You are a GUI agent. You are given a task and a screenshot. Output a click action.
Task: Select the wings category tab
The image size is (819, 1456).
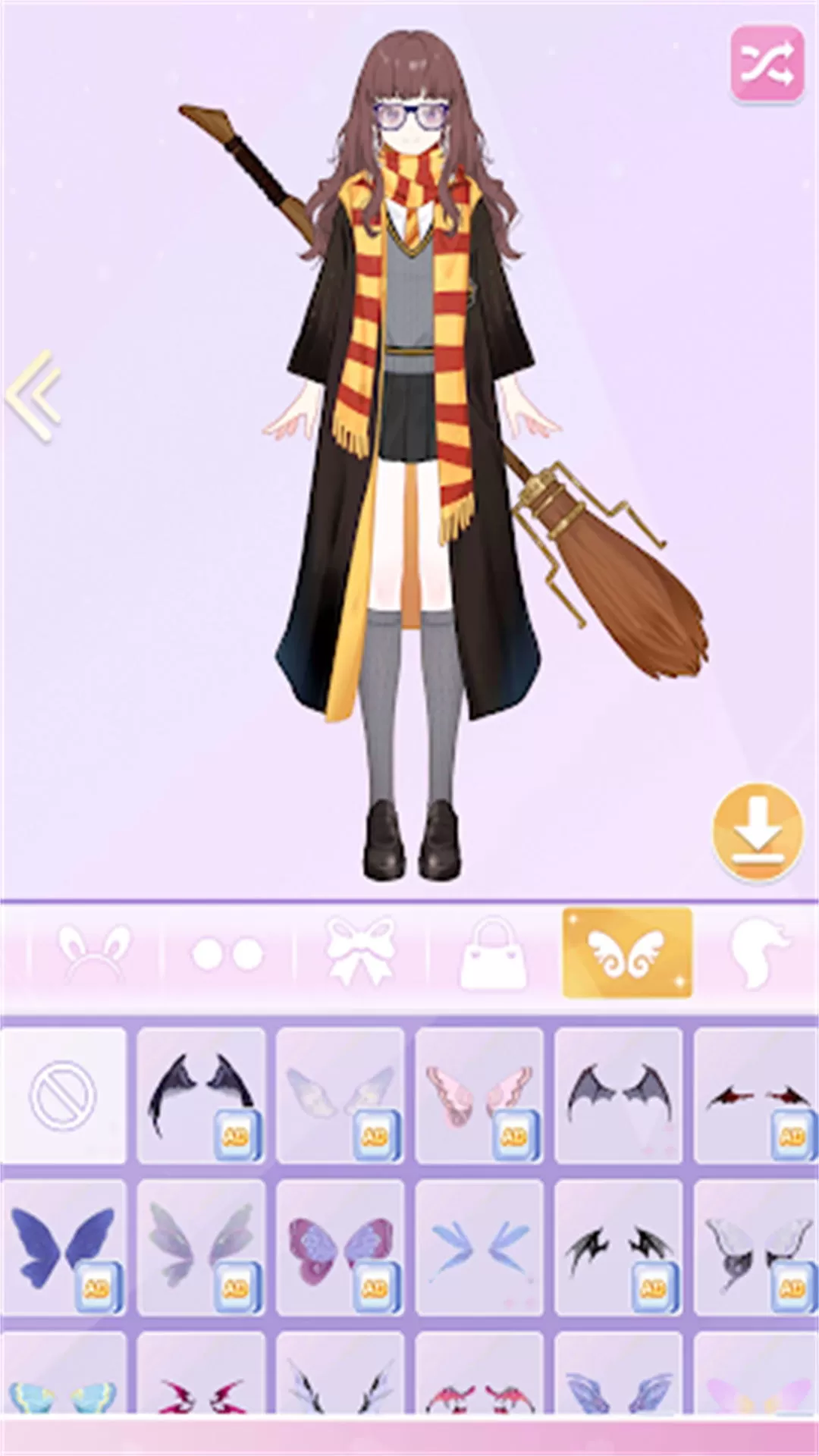click(627, 952)
